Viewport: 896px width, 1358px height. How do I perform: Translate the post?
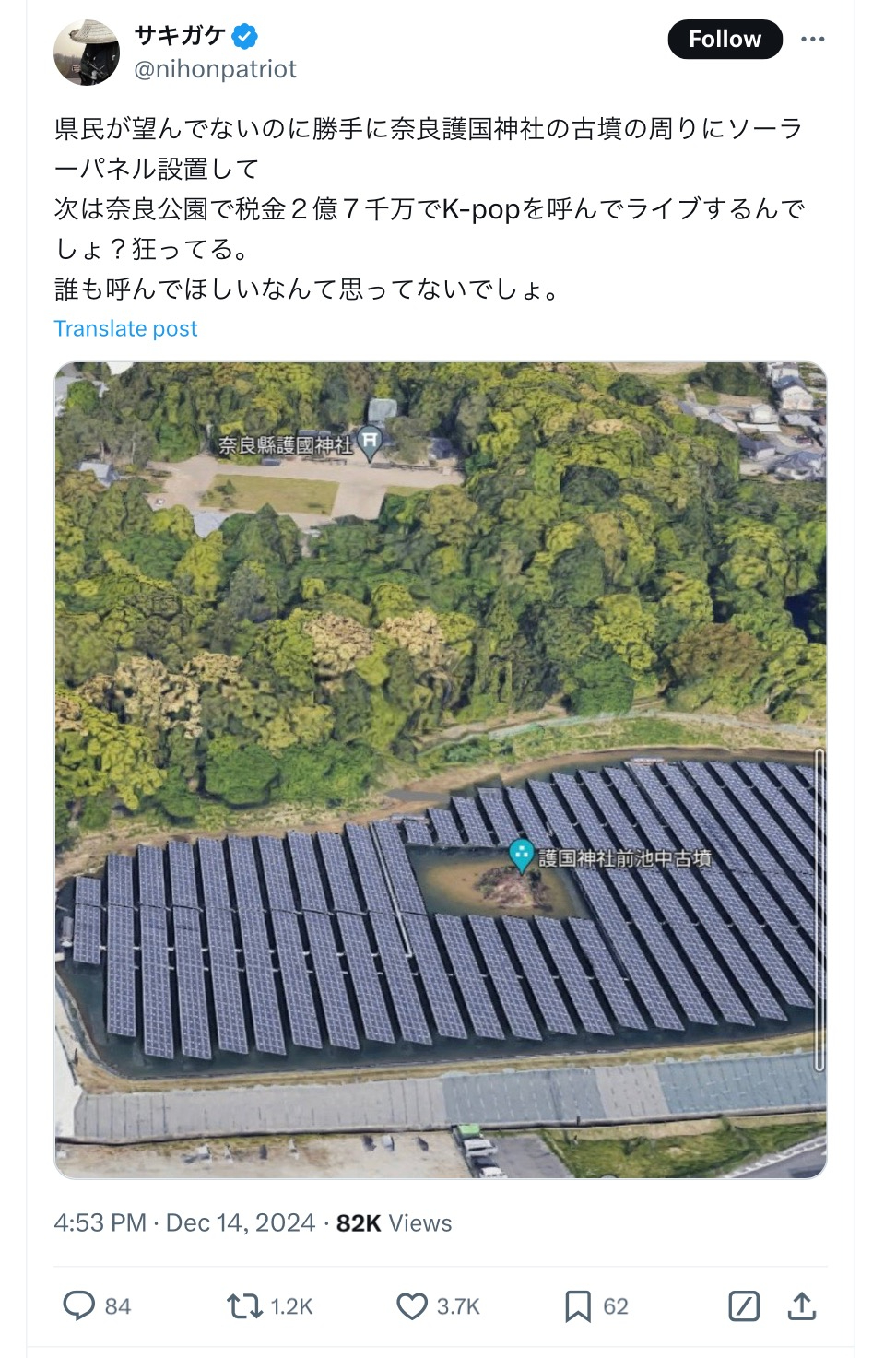(126, 327)
